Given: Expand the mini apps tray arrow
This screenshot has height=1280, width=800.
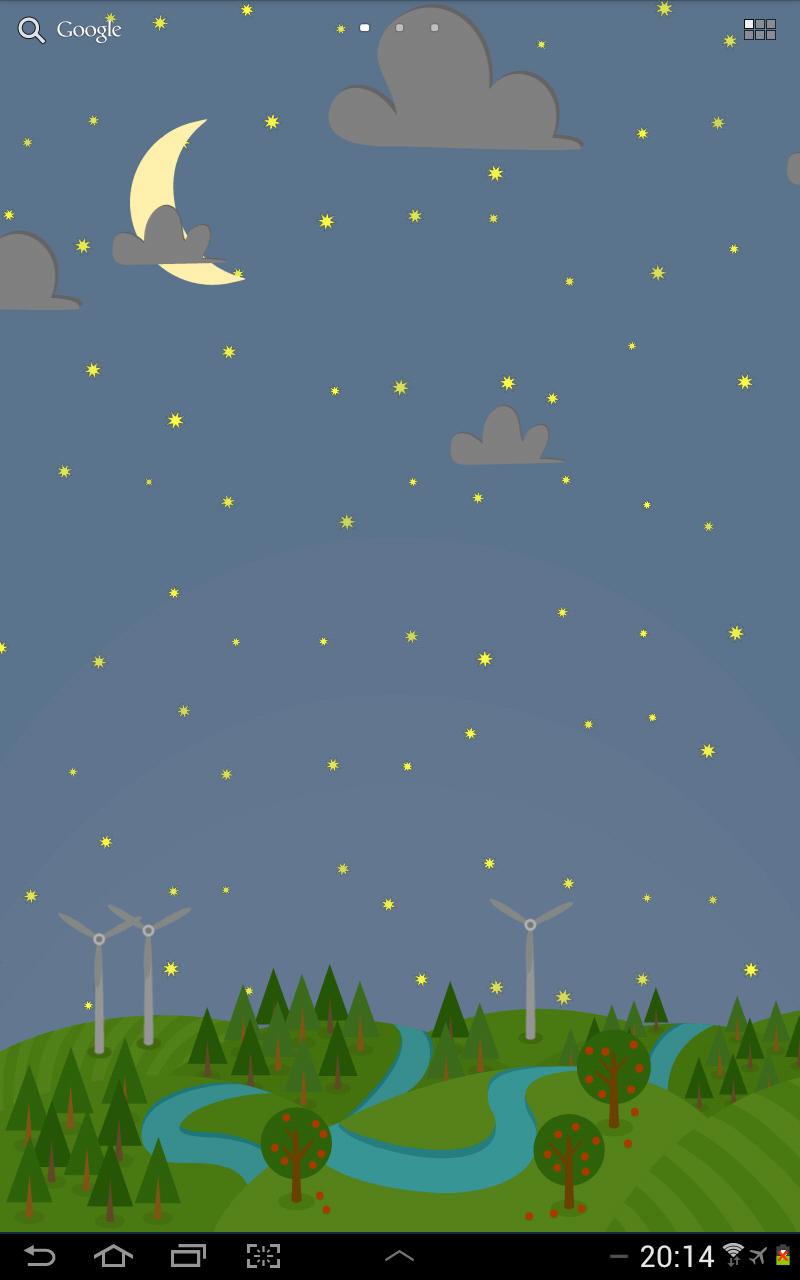Looking at the screenshot, I should coord(400,1256).
